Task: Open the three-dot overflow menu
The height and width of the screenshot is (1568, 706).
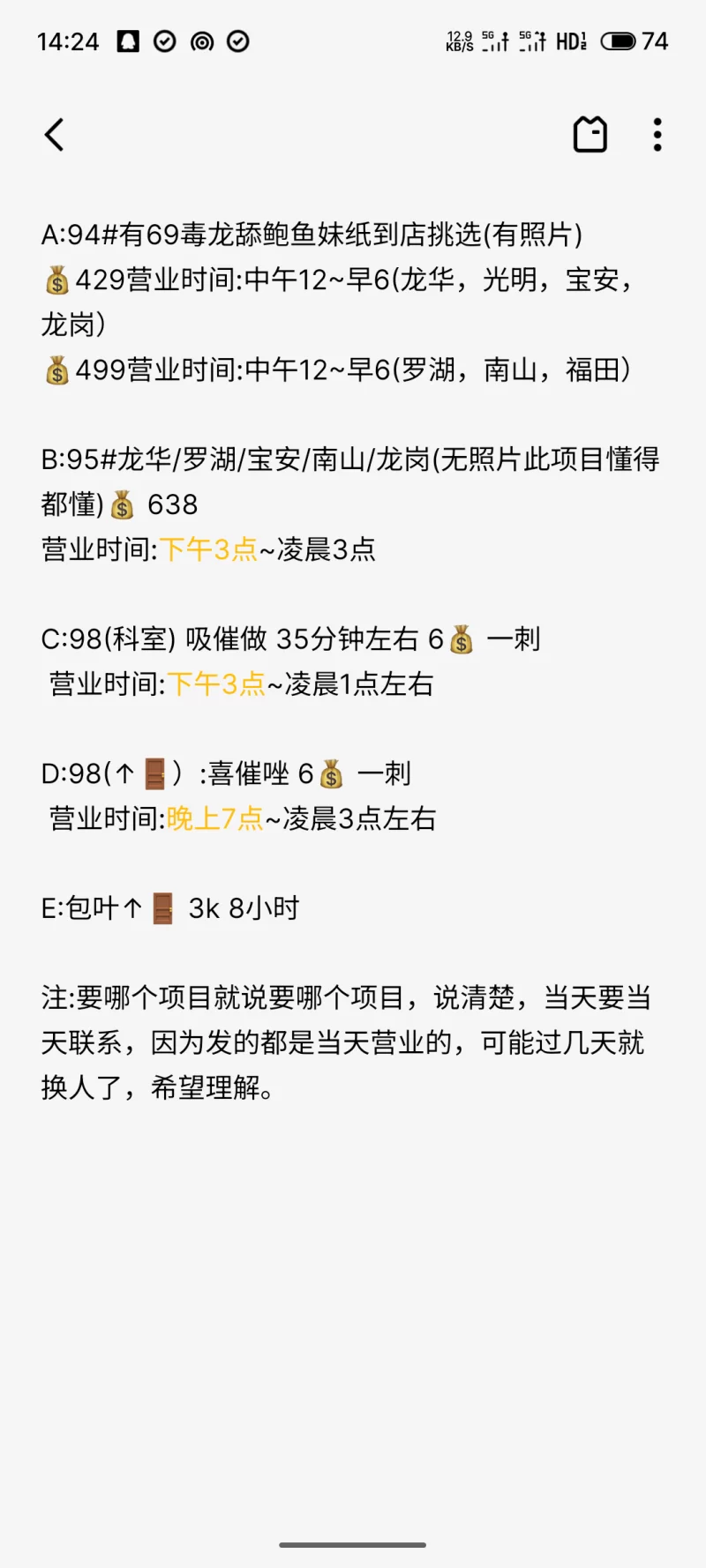Action: pyautogui.click(x=657, y=135)
